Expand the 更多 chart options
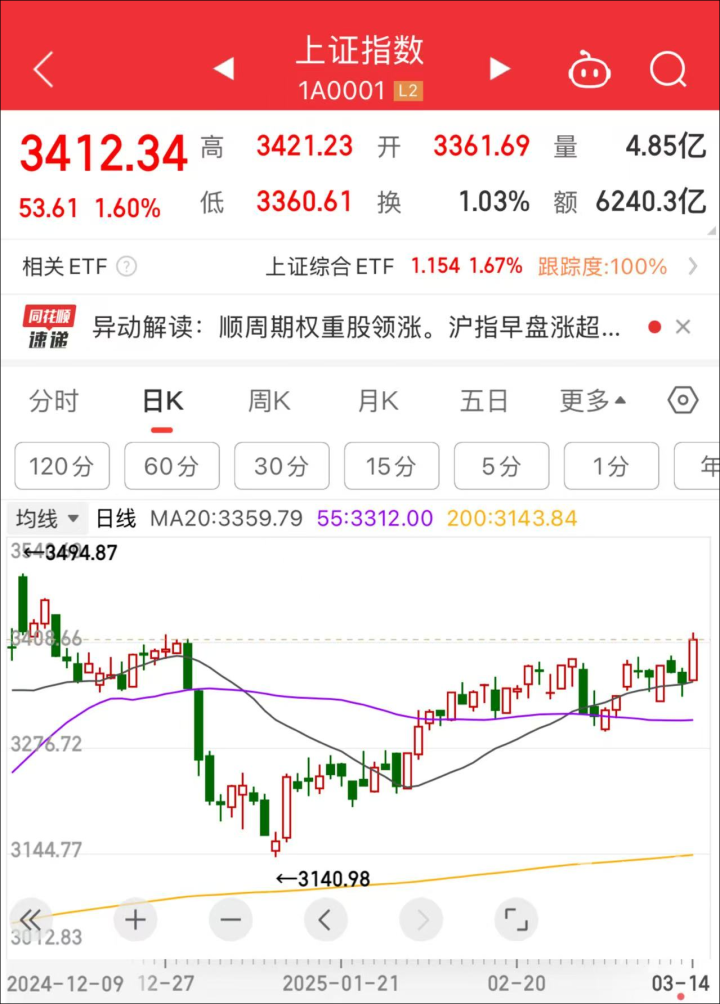Screen dimensions: 720x1004 click(x=592, y=401)
